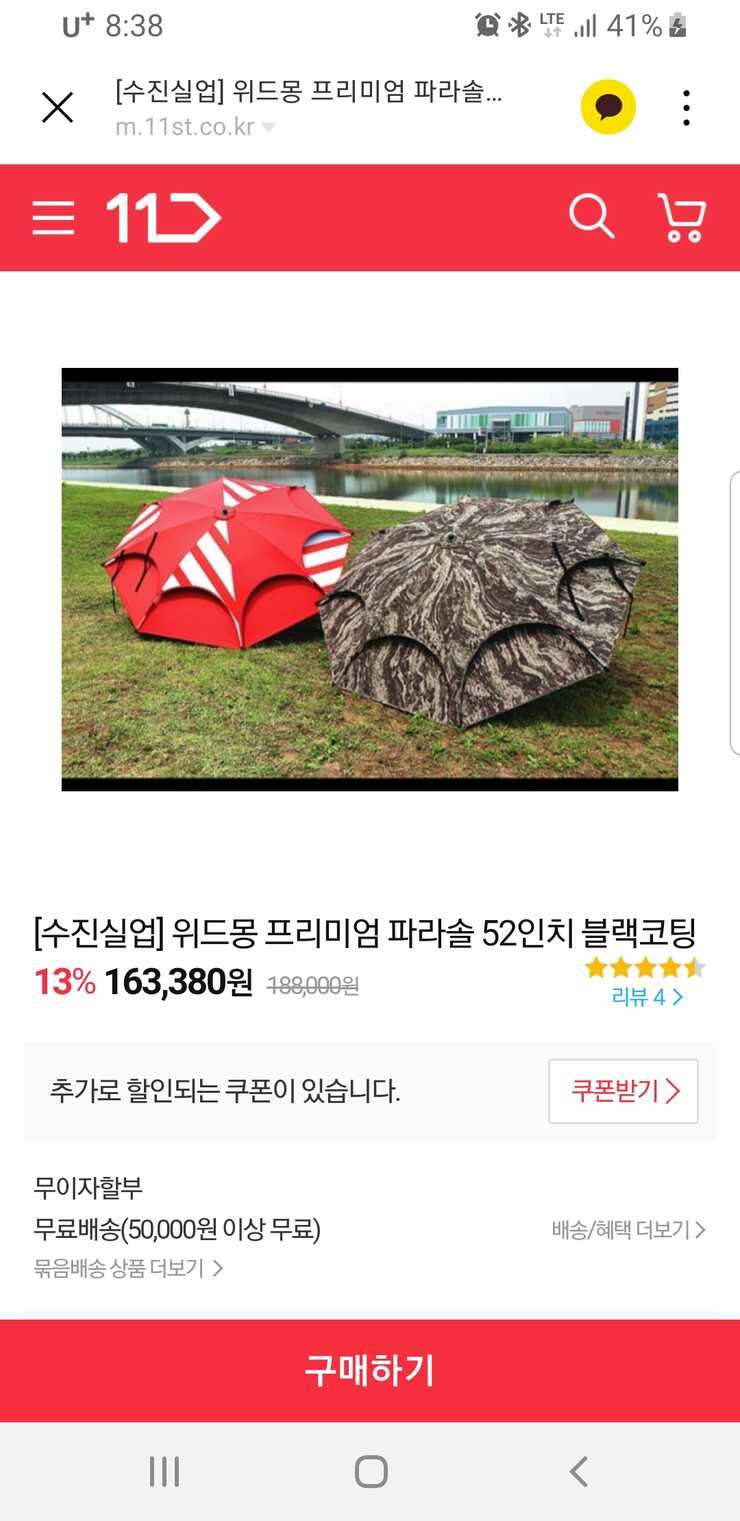Open product search
740x1521 pixels.
[x=591, y=216]
